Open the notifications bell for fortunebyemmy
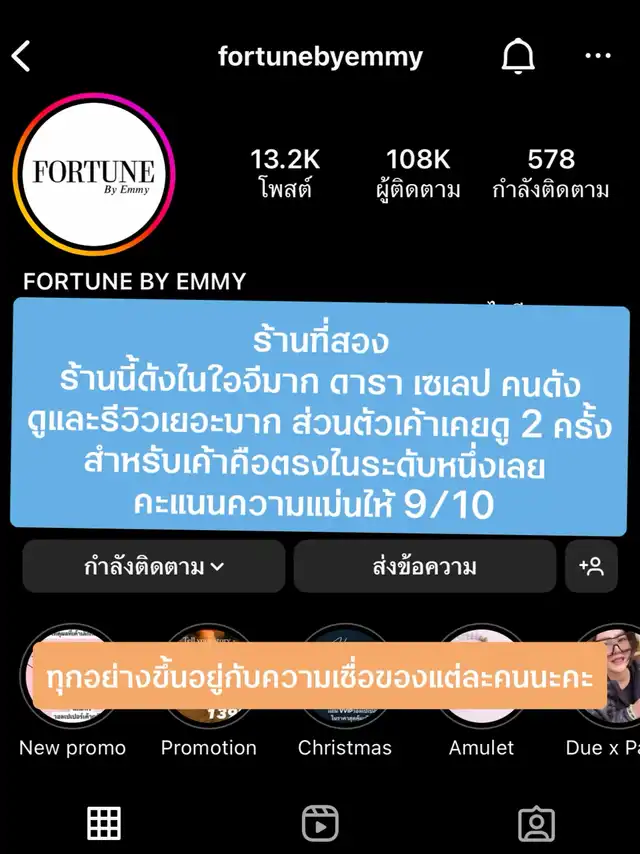The height and width of the screenshot is (854, 640). [518, 56]
